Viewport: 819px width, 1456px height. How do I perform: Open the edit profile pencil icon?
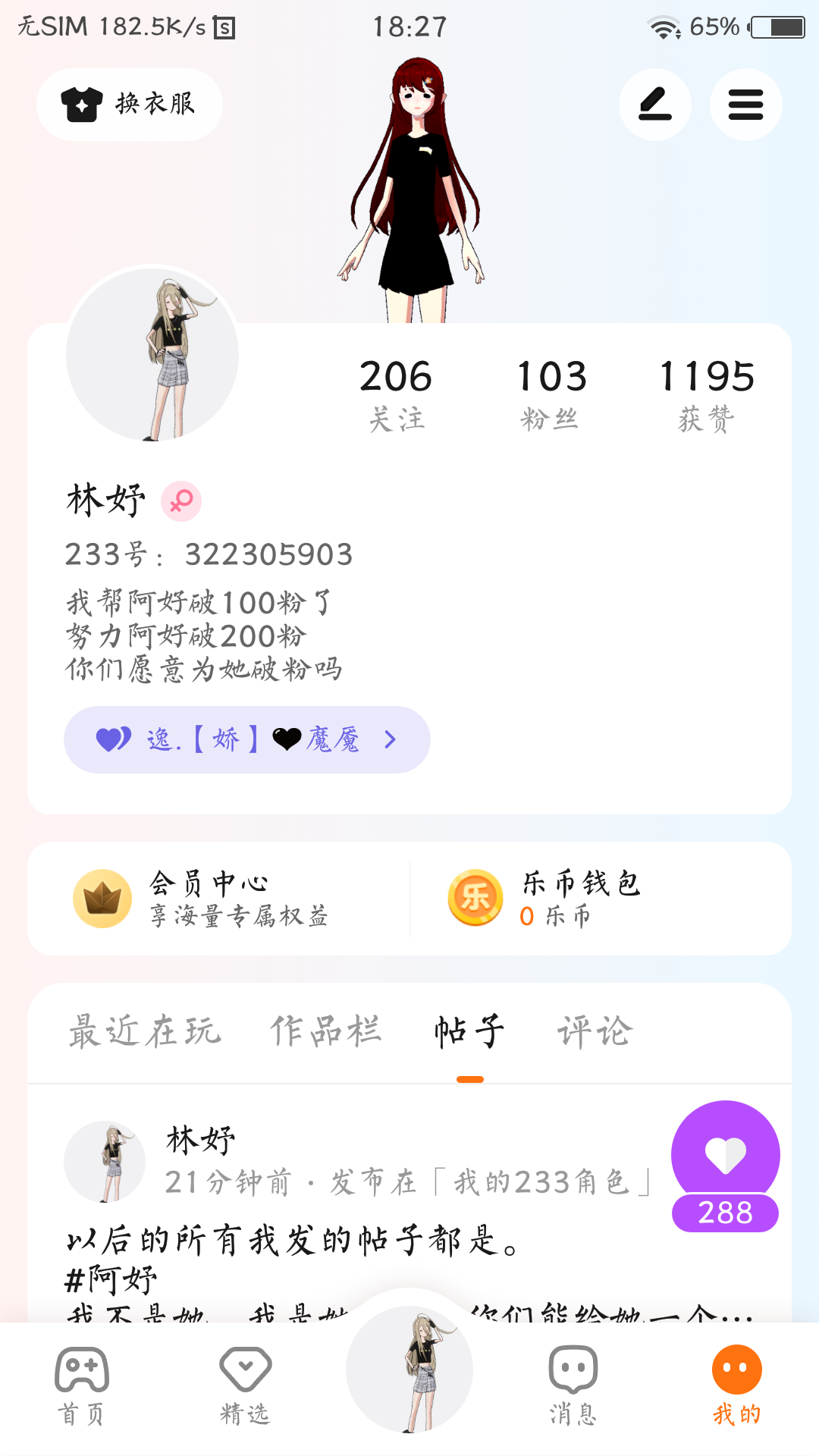654,105
